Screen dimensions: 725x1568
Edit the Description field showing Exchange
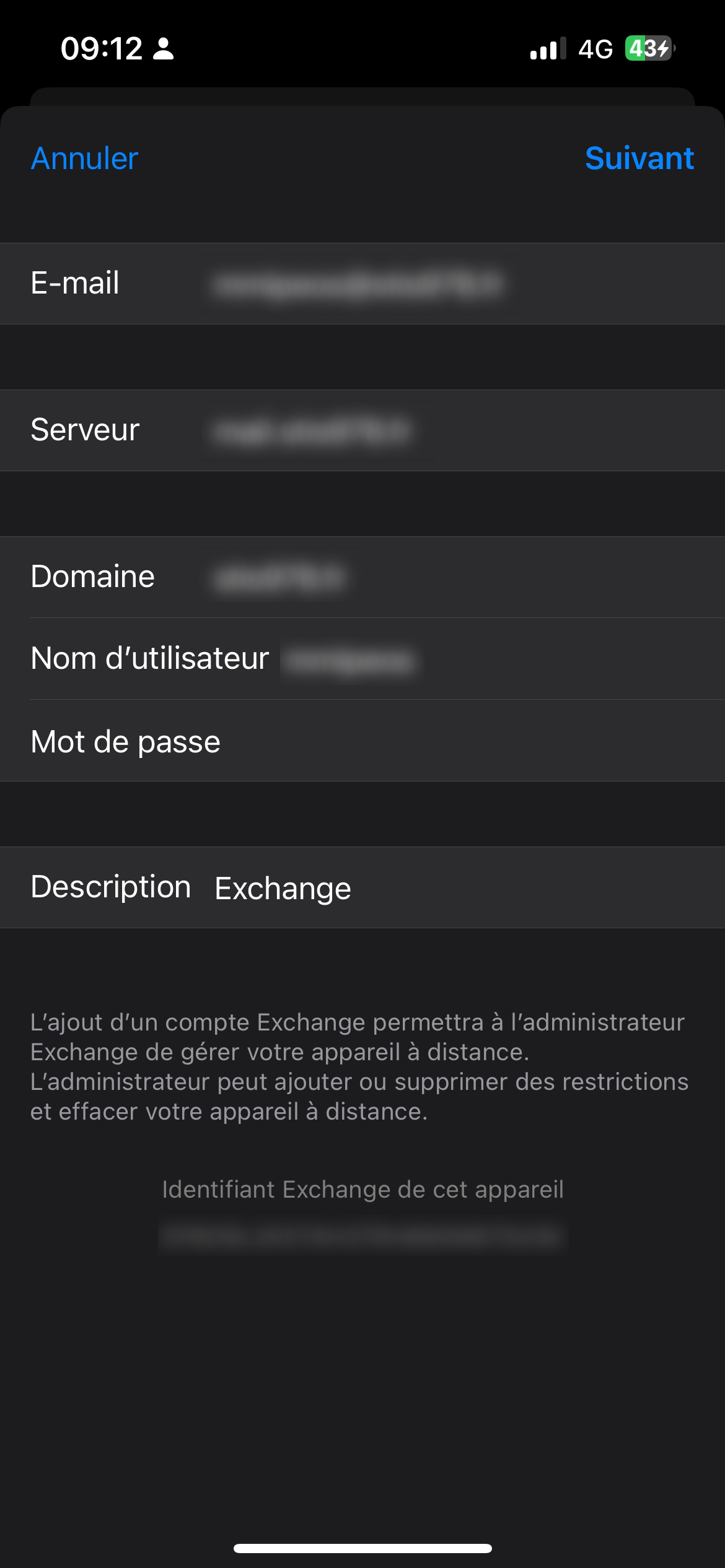pyautogui.click(x=362, y=887)
